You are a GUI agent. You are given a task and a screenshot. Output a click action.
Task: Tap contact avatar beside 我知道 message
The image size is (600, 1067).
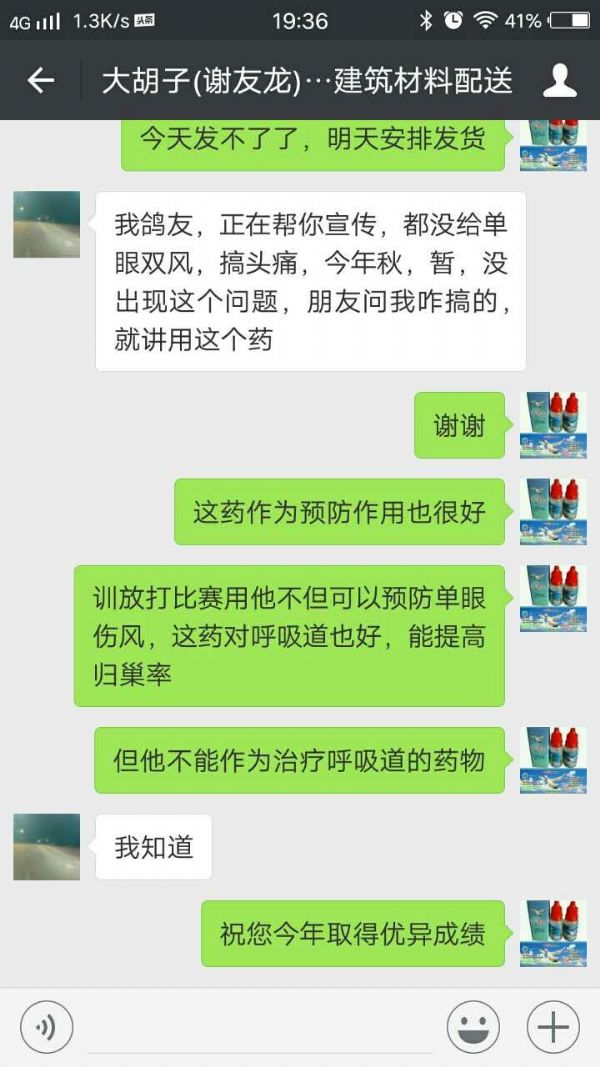click(46, 846)
